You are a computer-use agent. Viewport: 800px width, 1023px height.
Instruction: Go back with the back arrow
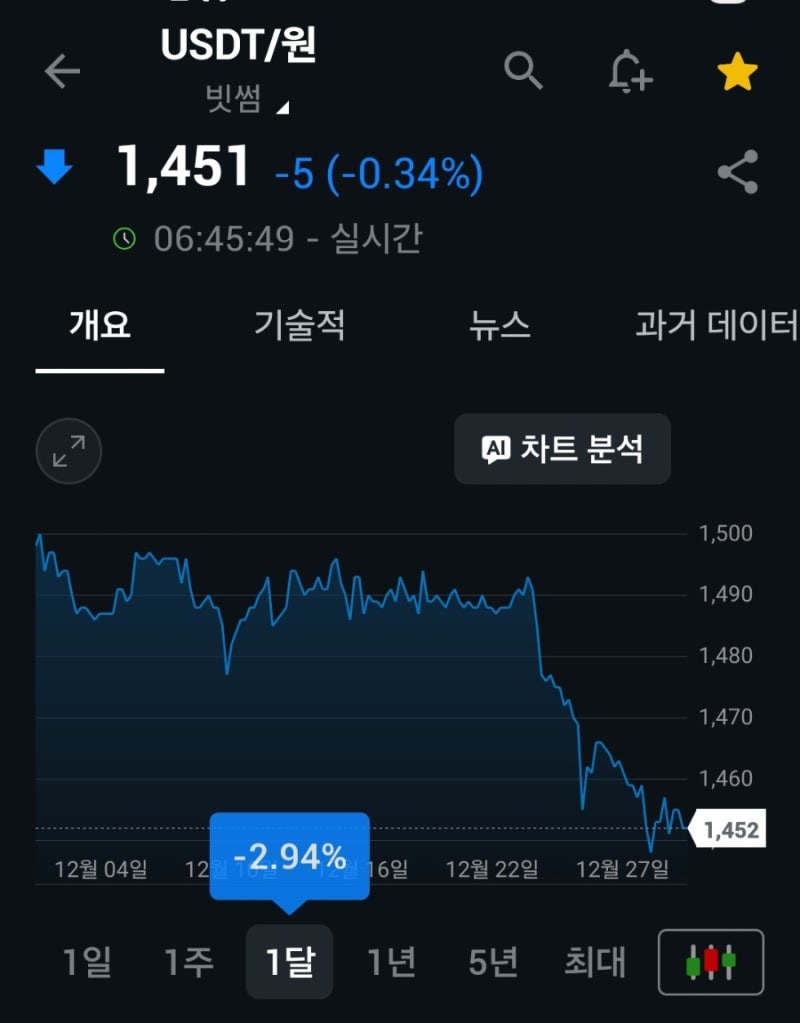pos(61,71)
